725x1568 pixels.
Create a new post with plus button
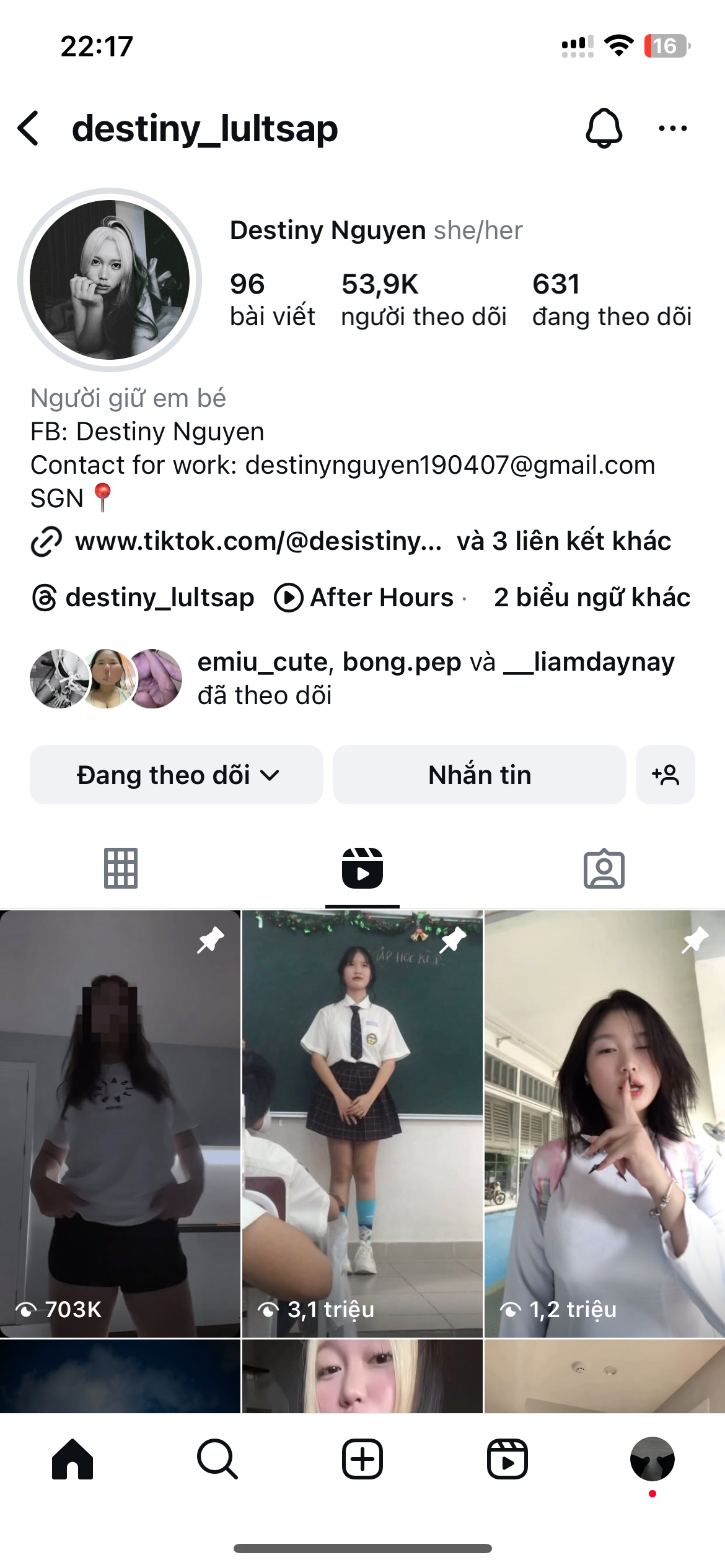pos(362,1459)
